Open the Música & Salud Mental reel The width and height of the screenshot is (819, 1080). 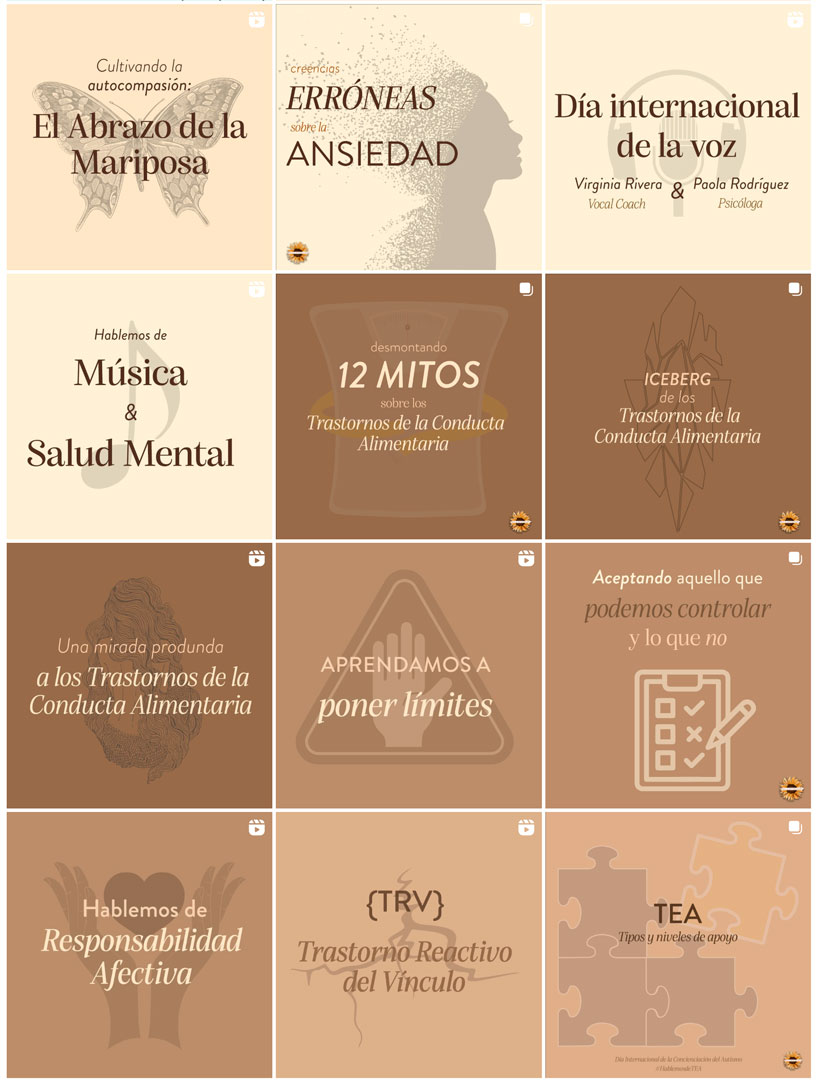[139, 406]
